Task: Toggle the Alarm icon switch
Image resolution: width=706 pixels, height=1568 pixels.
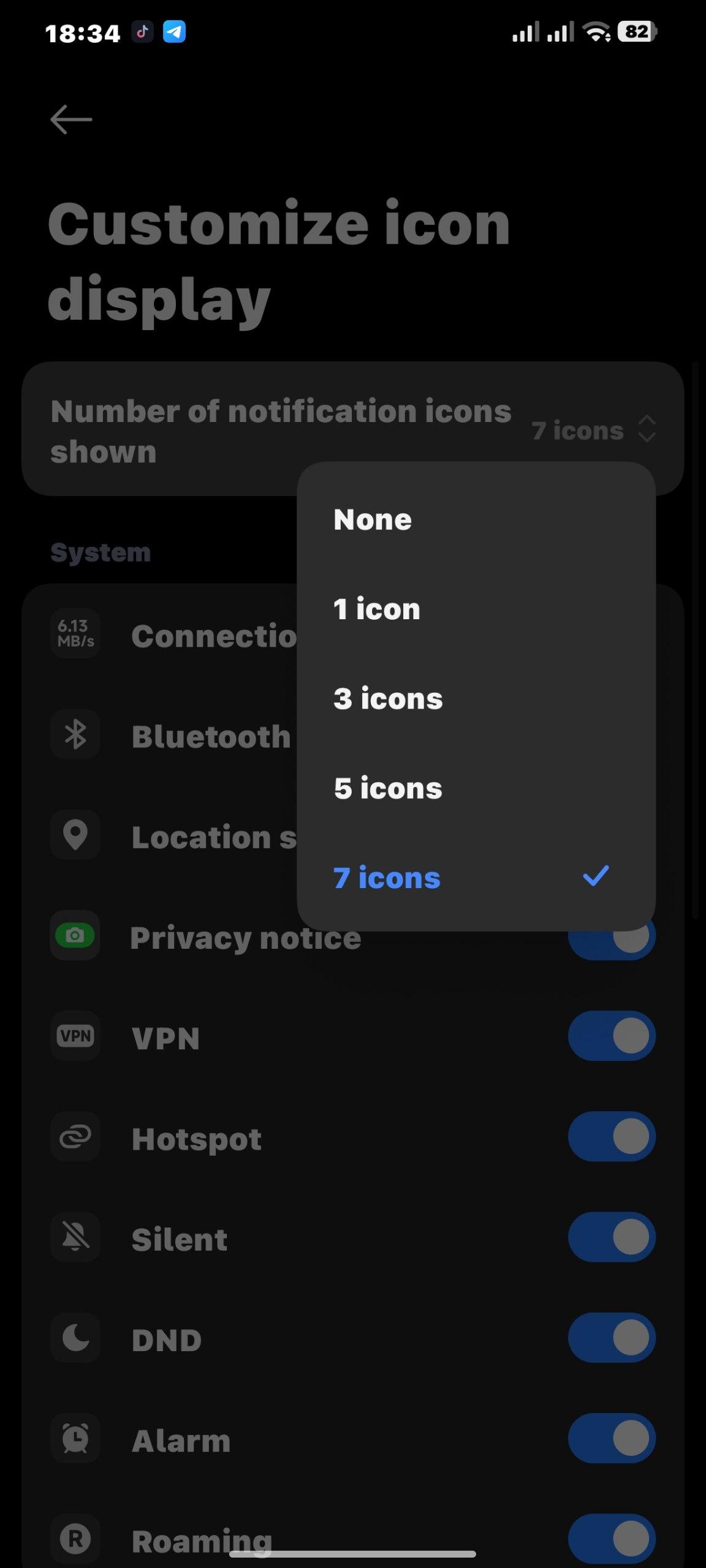Action: pyautogui.click(x=611, y=1438)
